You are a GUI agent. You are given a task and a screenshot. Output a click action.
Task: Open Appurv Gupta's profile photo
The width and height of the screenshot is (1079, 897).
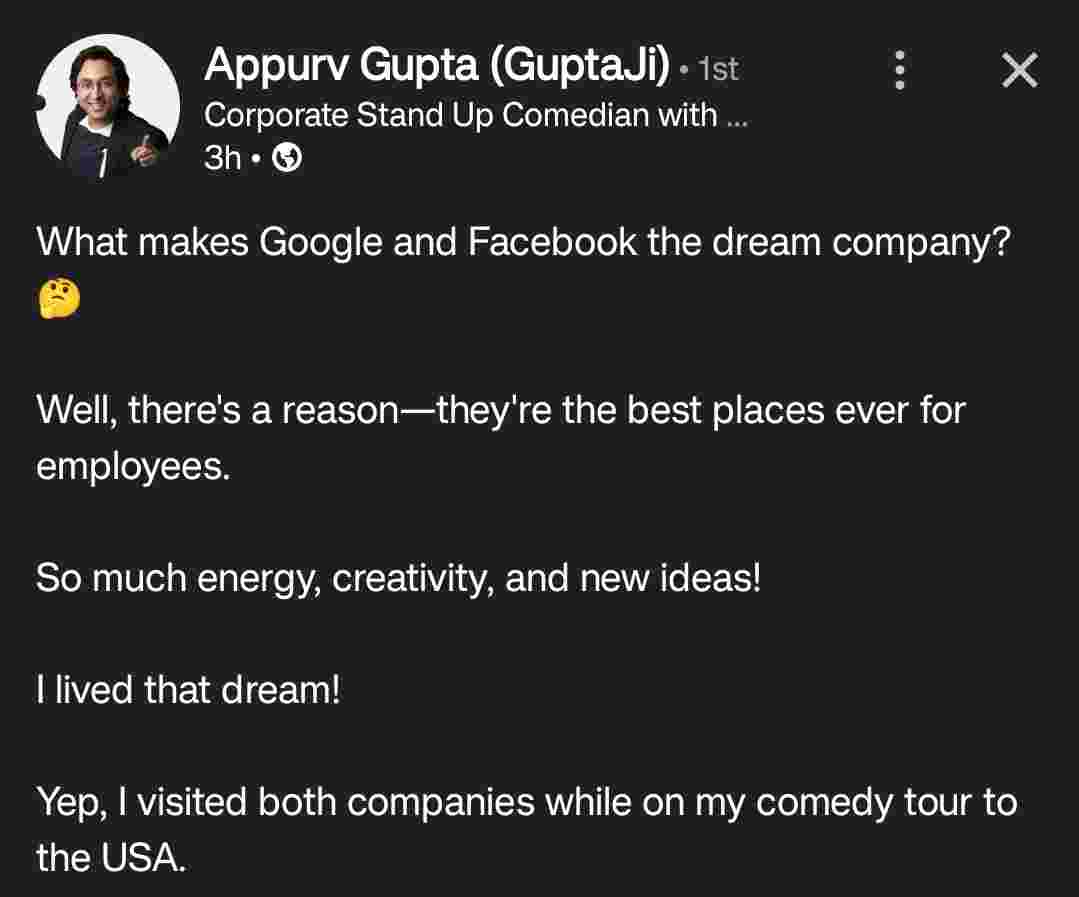pyautogui.click(x=108, y=106)
